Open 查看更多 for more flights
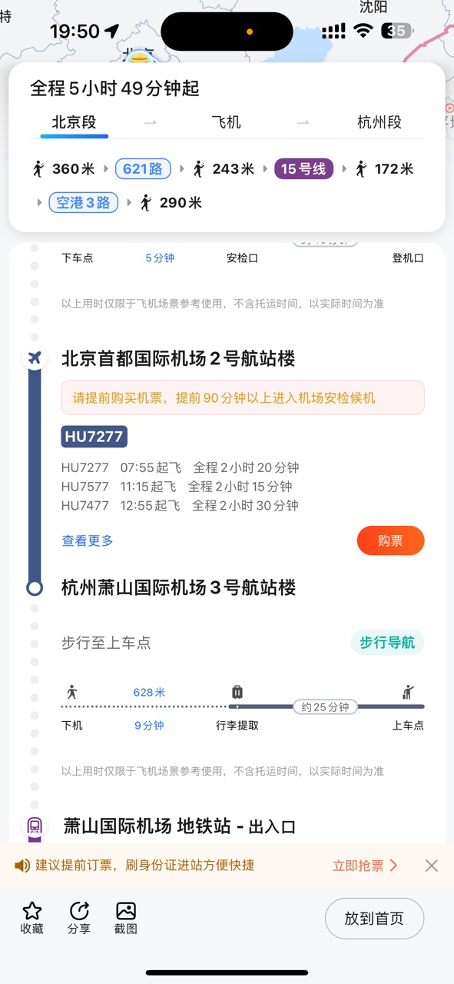The image size is (454, 984). click(87, 540)
